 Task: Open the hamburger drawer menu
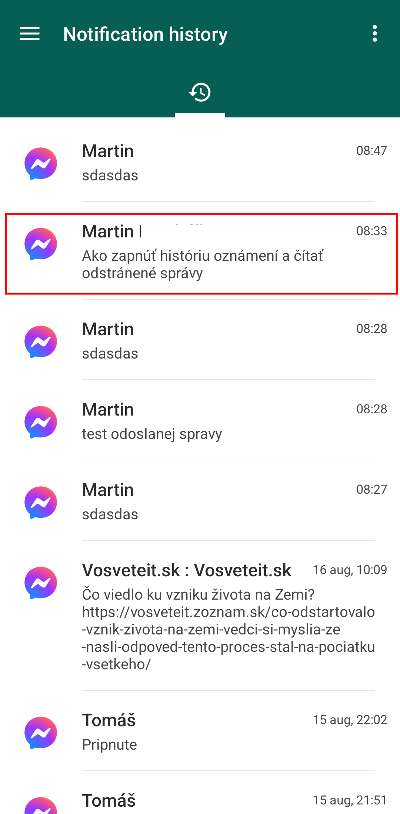pyautogui.click(x=30, y=34)
